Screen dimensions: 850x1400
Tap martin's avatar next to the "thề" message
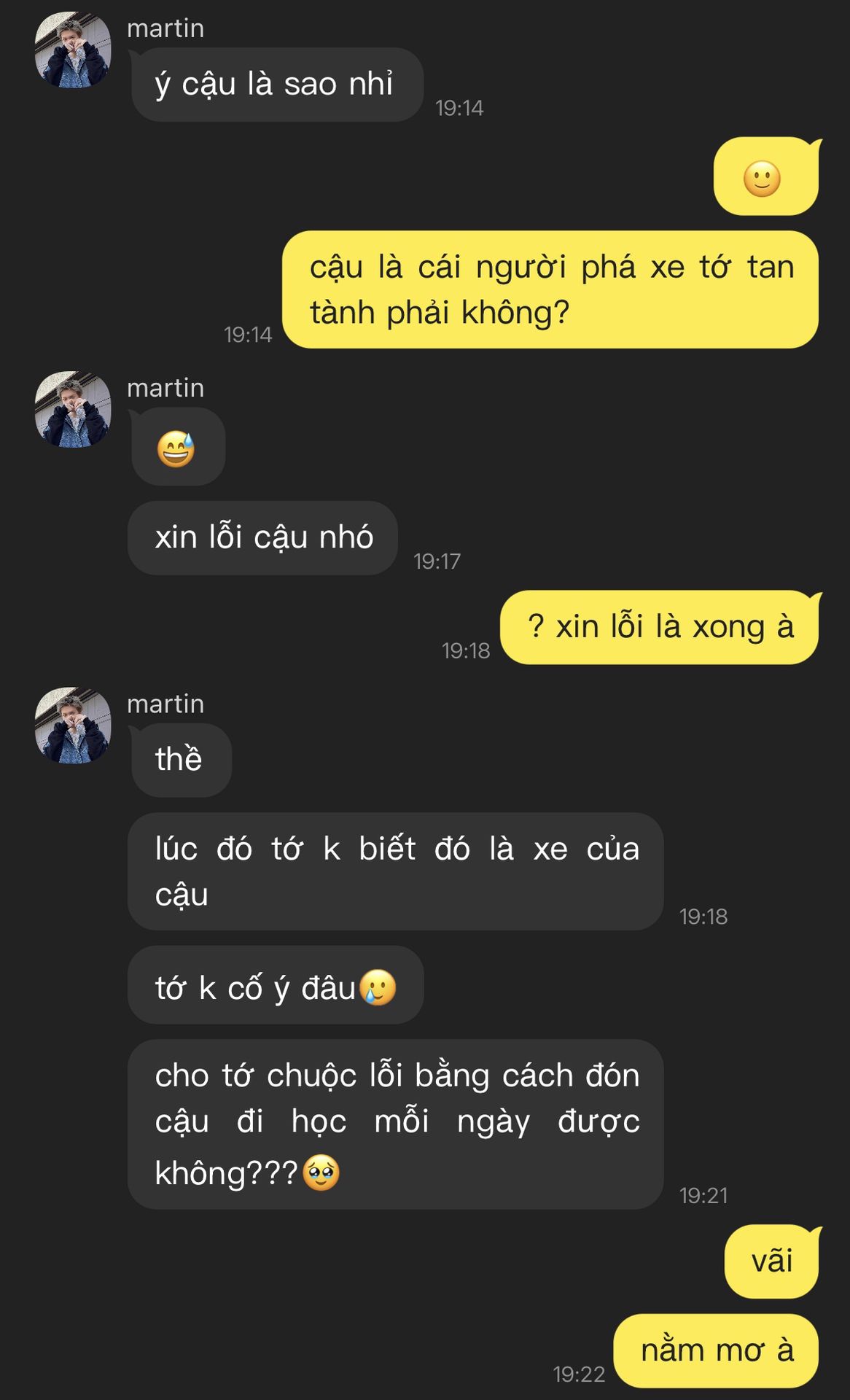click(73, 726)
